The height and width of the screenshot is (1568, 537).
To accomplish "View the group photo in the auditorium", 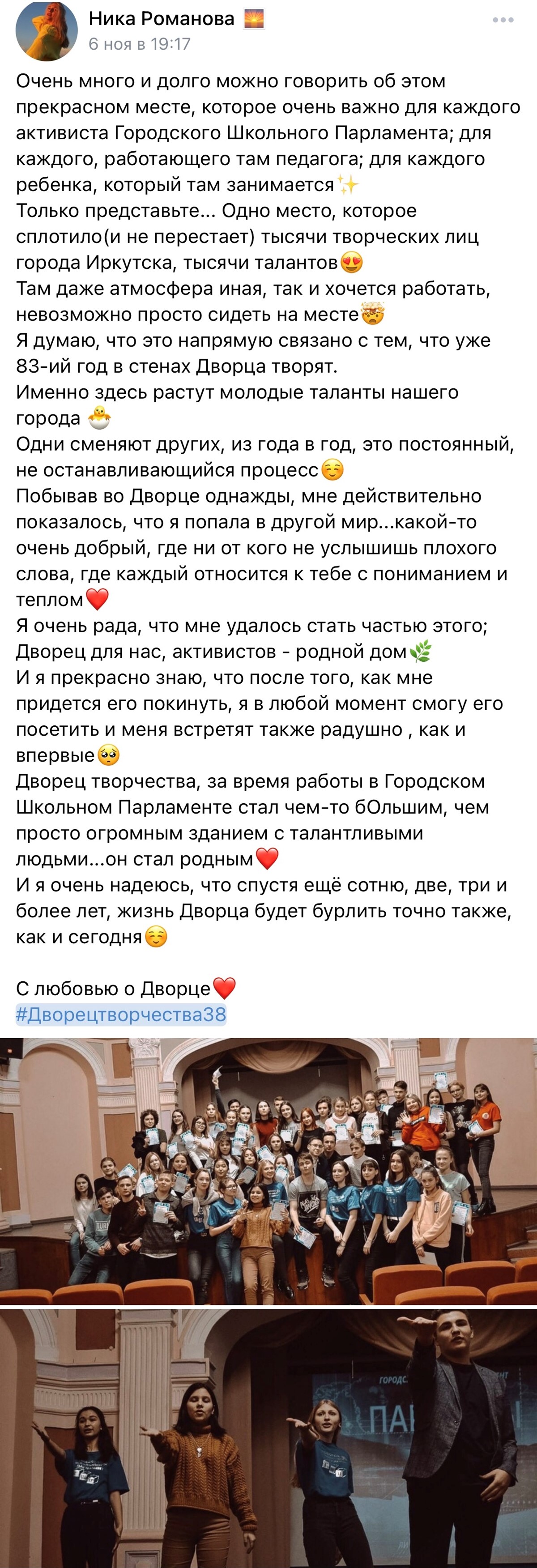I will [268, 1171].
